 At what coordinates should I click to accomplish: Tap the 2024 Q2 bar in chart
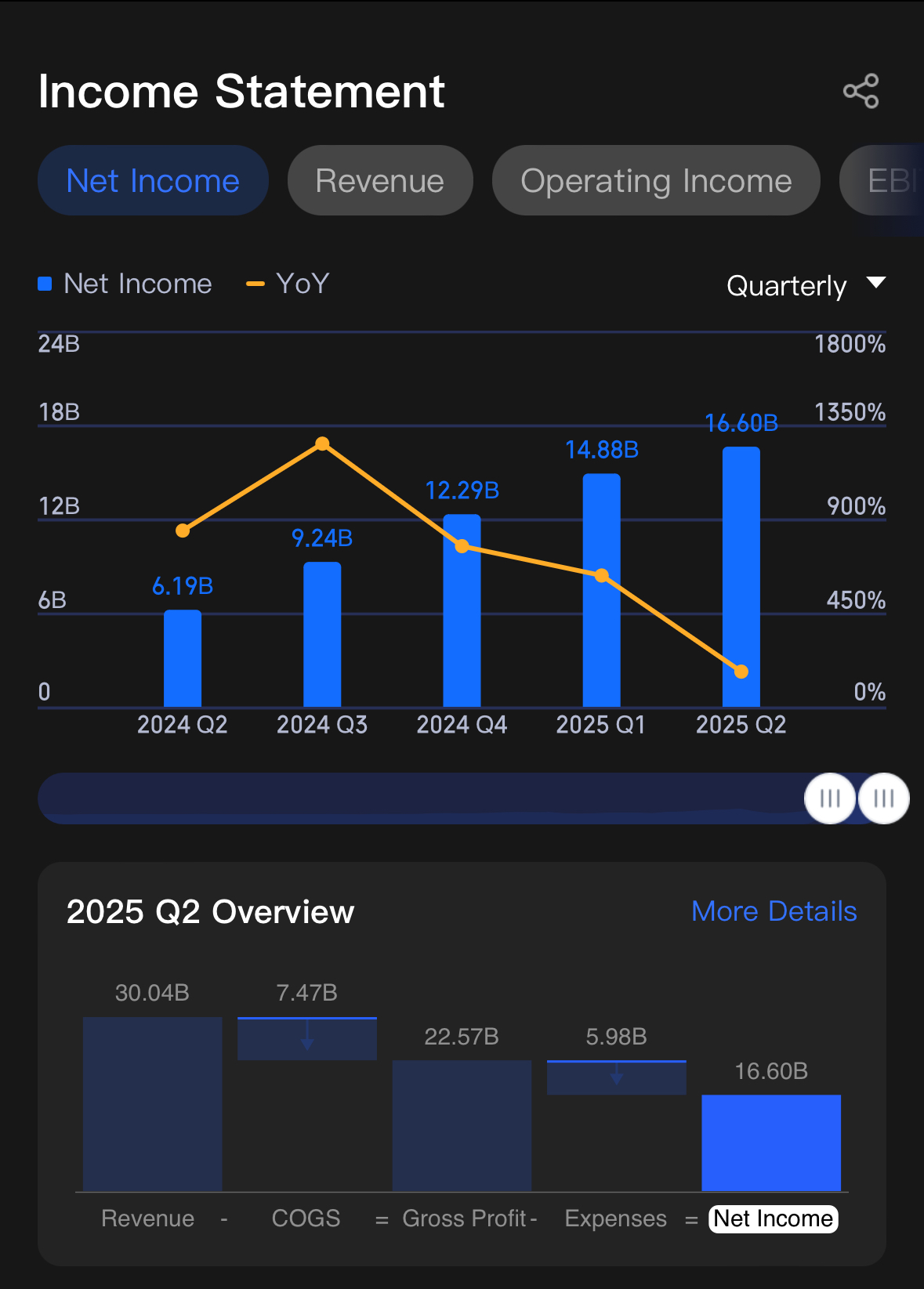(183, 658)
